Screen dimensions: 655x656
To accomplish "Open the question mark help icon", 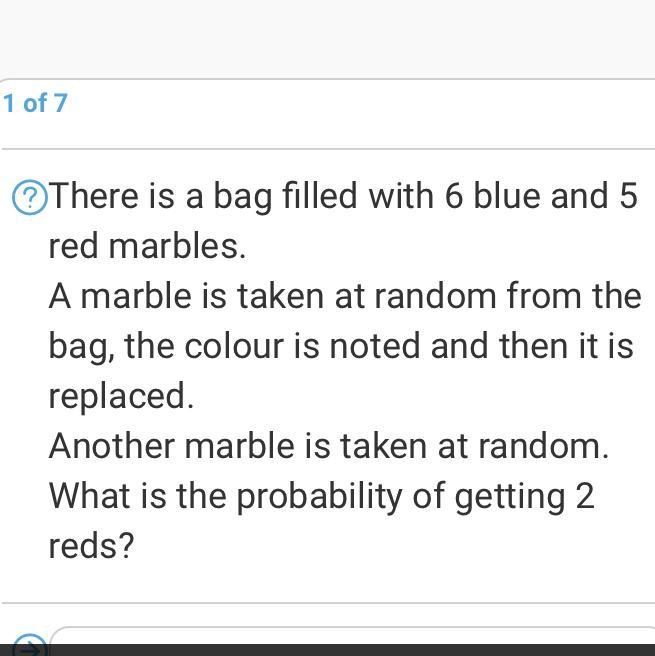I will point(30,197).
